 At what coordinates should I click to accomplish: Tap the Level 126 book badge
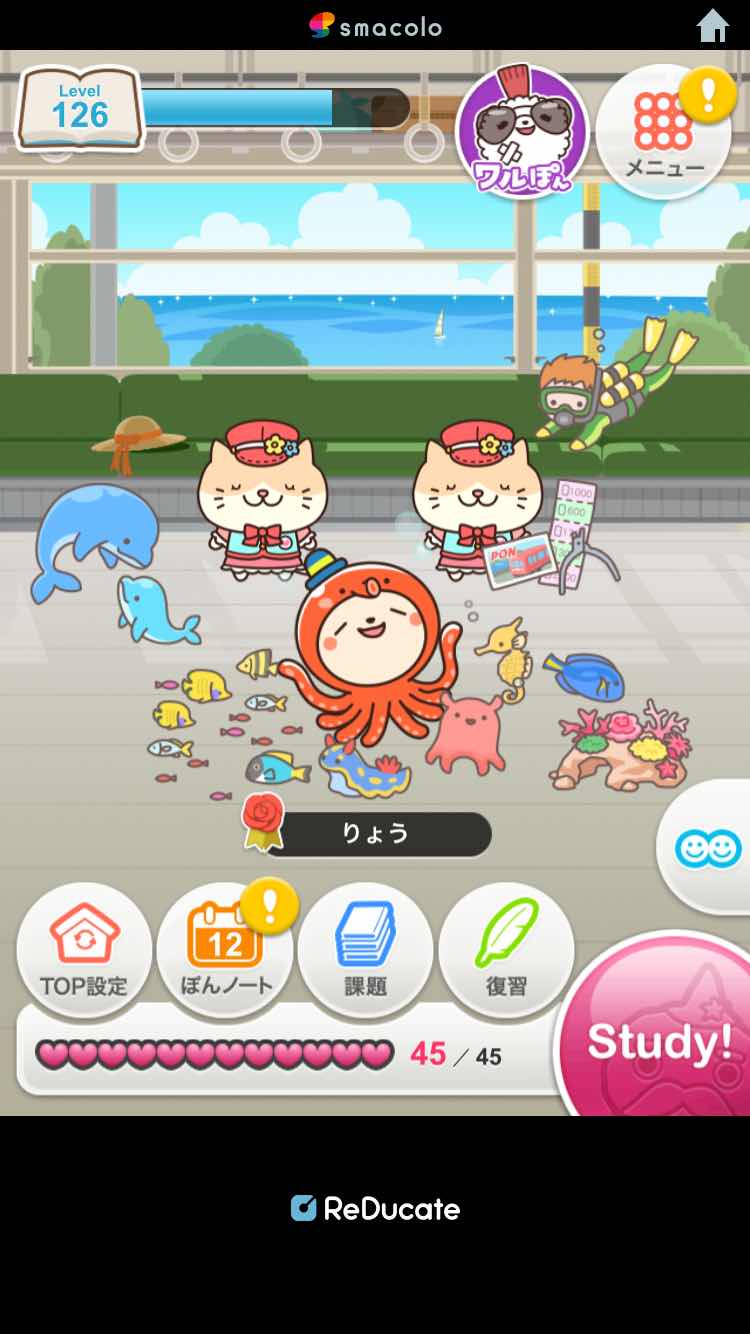tap(80, 108)
